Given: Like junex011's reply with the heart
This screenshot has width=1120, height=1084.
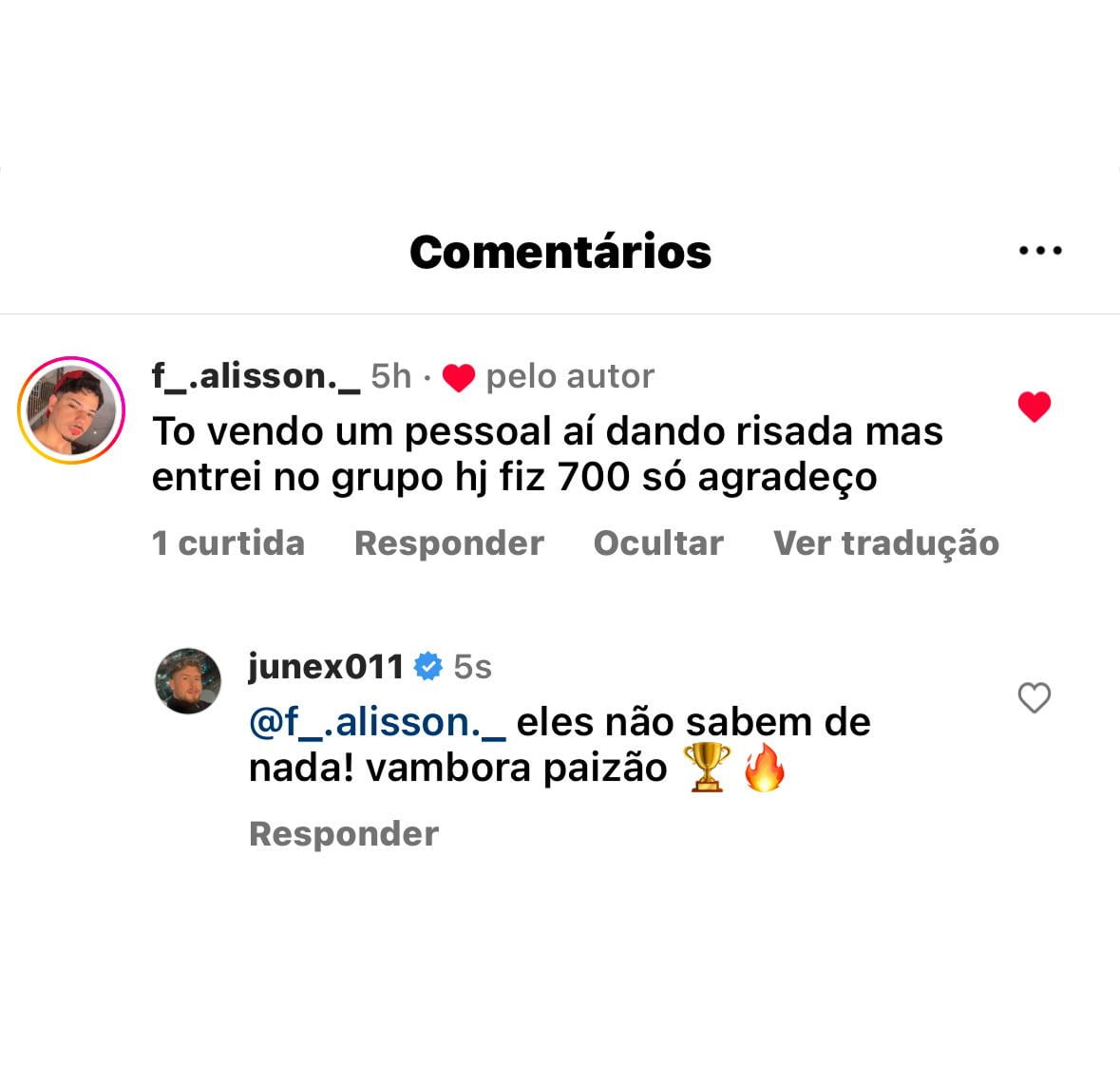Looking at the screenshot, I should 1035,698.
